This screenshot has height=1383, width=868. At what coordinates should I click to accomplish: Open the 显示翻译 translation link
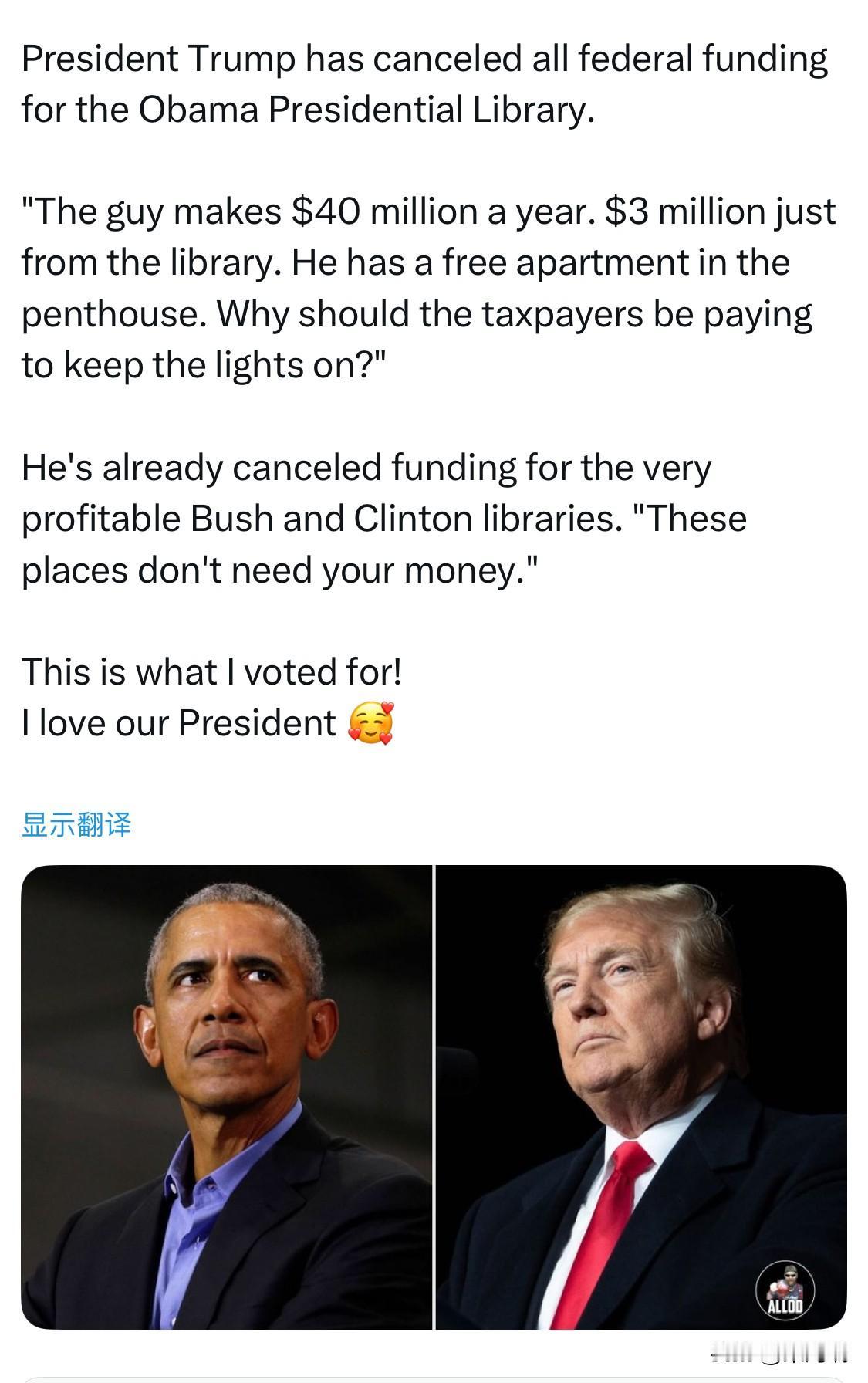click(77, 826)
